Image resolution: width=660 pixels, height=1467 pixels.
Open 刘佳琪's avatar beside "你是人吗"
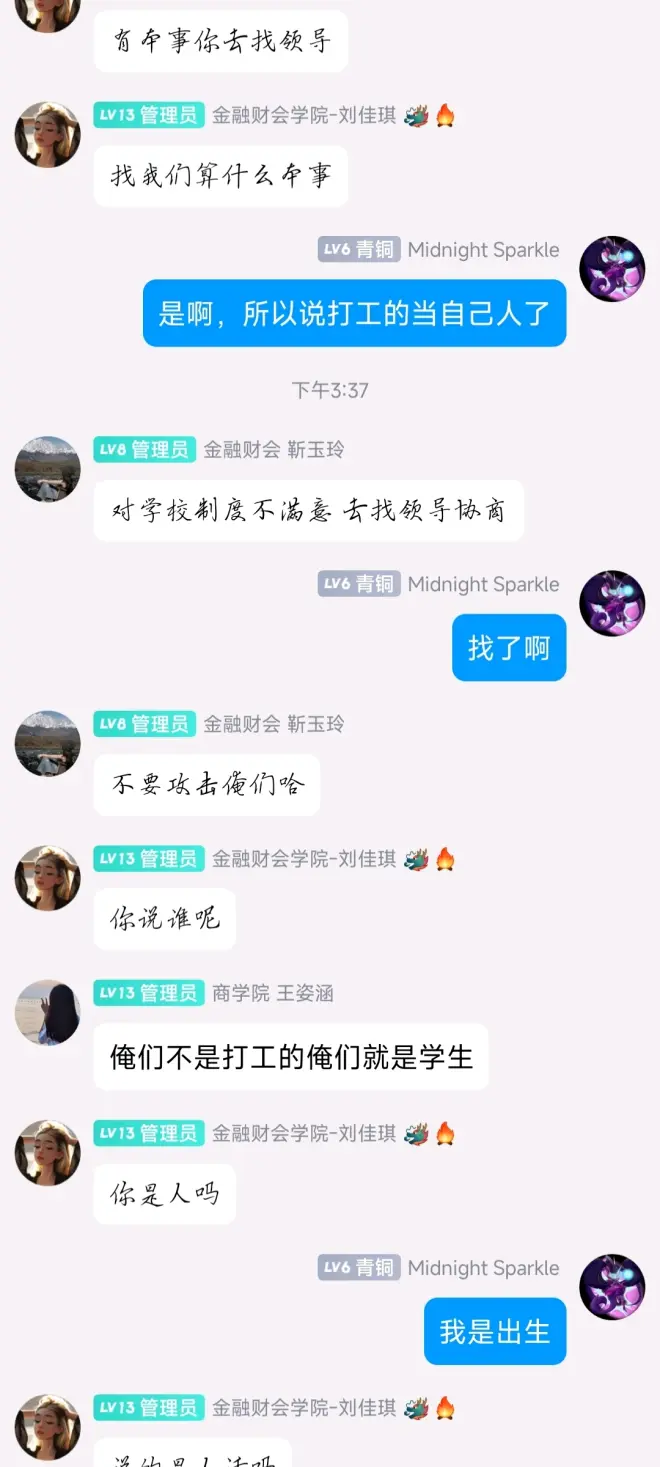click(47, 1152)
